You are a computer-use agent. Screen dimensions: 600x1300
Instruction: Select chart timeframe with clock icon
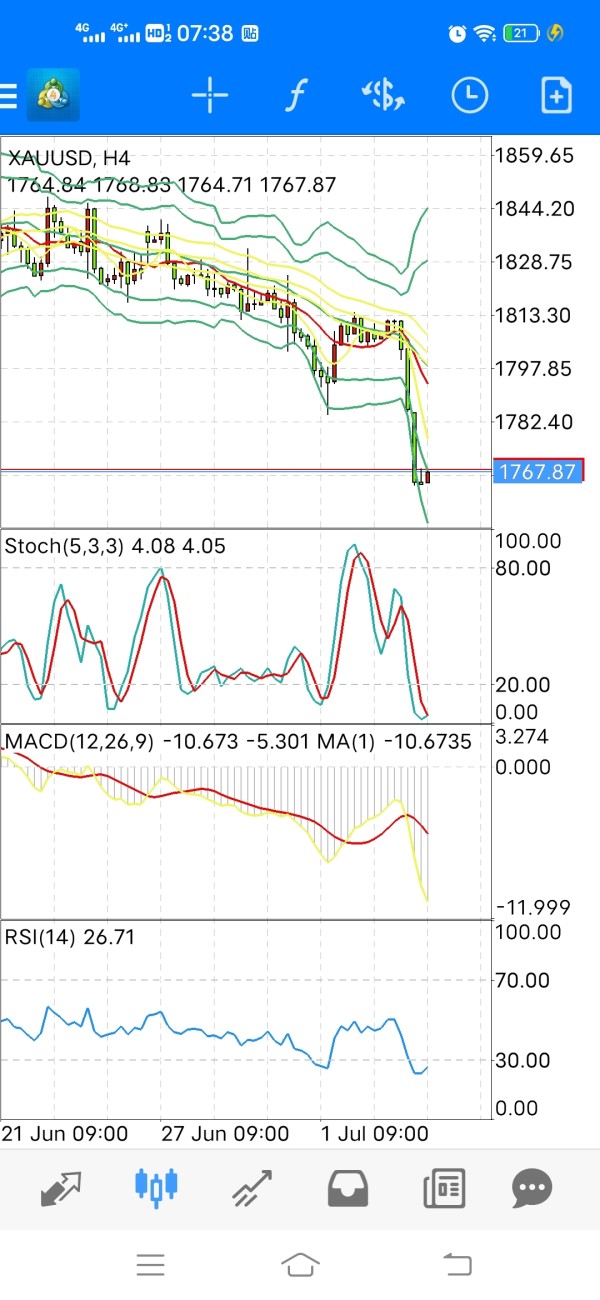point(469,96)
